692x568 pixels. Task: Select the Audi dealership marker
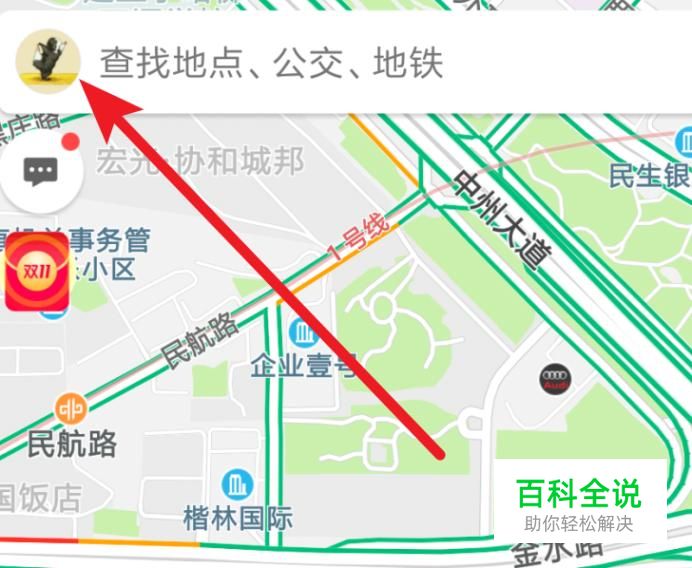pyautogui.click(x=553, y=378)
